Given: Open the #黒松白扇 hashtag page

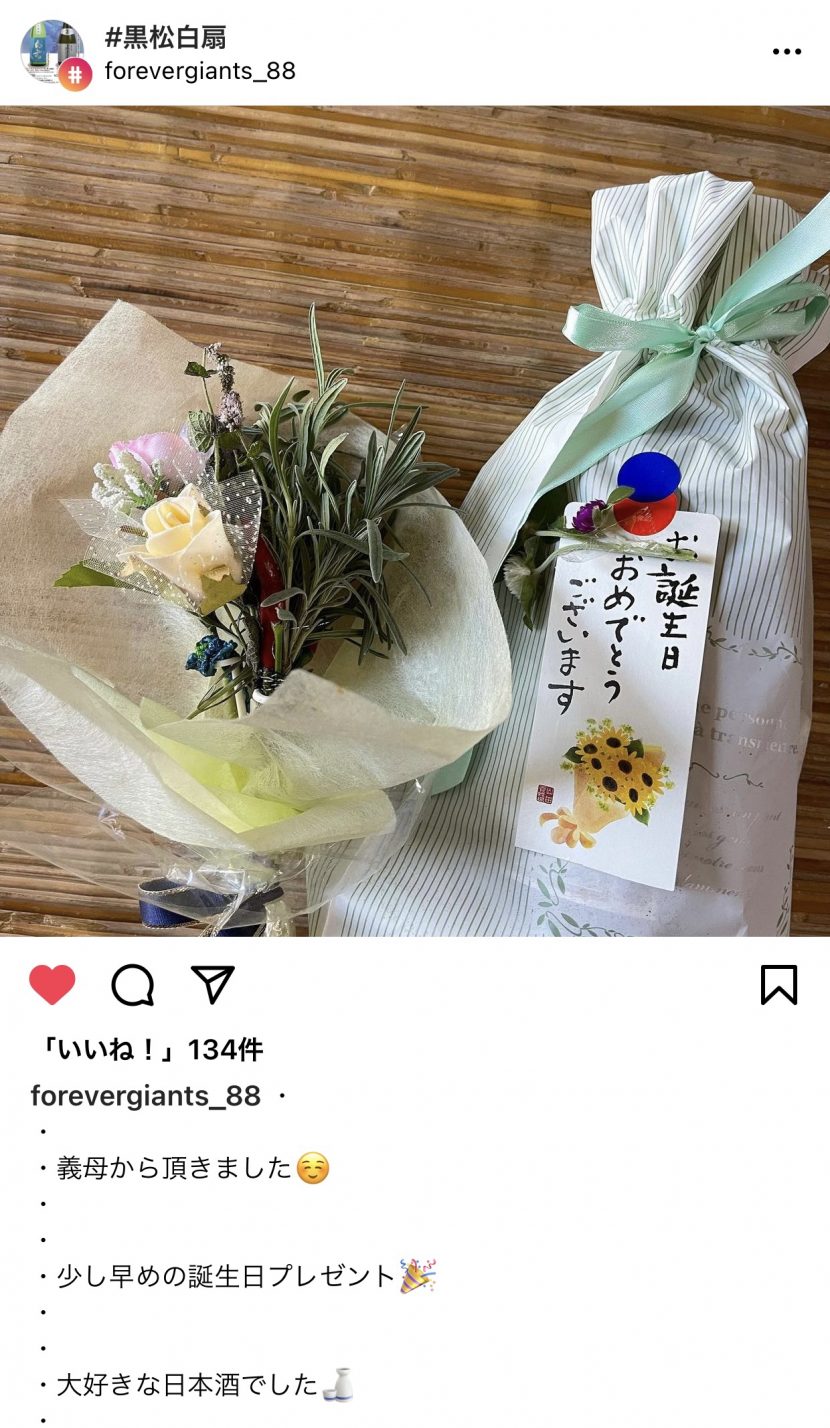Looking at the screenshot, I should coord(165,38).
